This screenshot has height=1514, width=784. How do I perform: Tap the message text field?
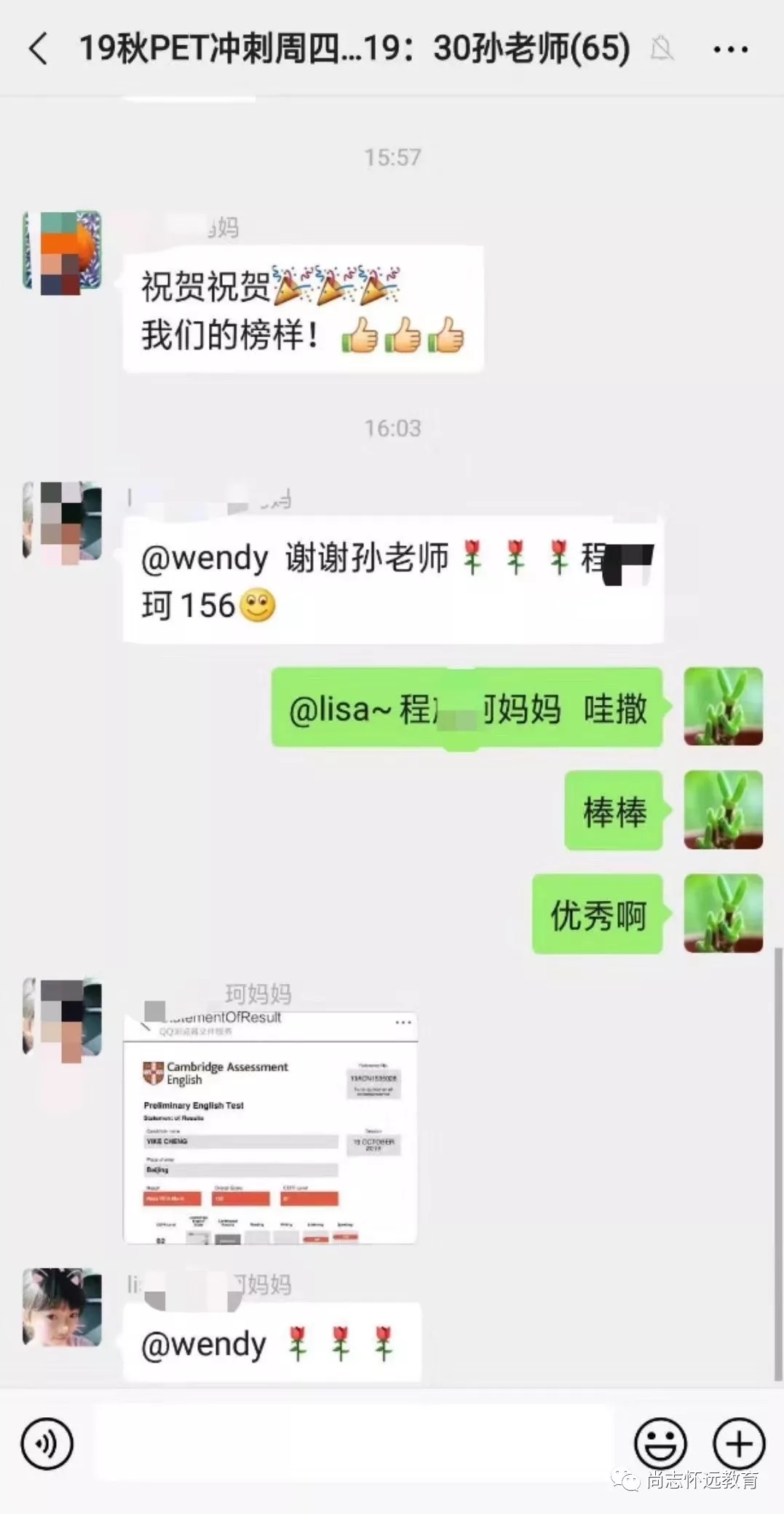353,1443
